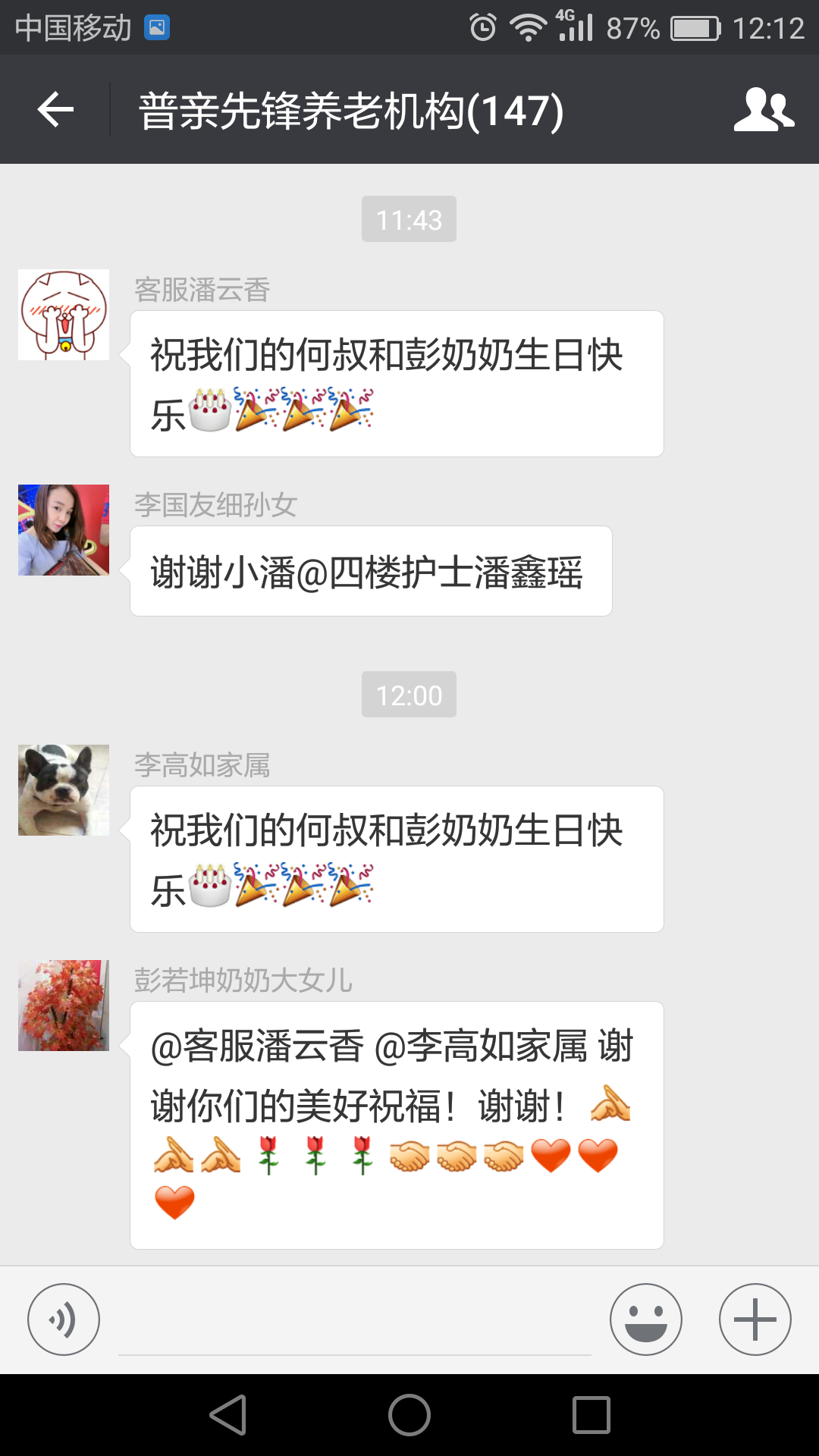Open 李高如家属's dog avatar
The width and height of the screenshot is (819, 1456).
(x=64, y=790)
